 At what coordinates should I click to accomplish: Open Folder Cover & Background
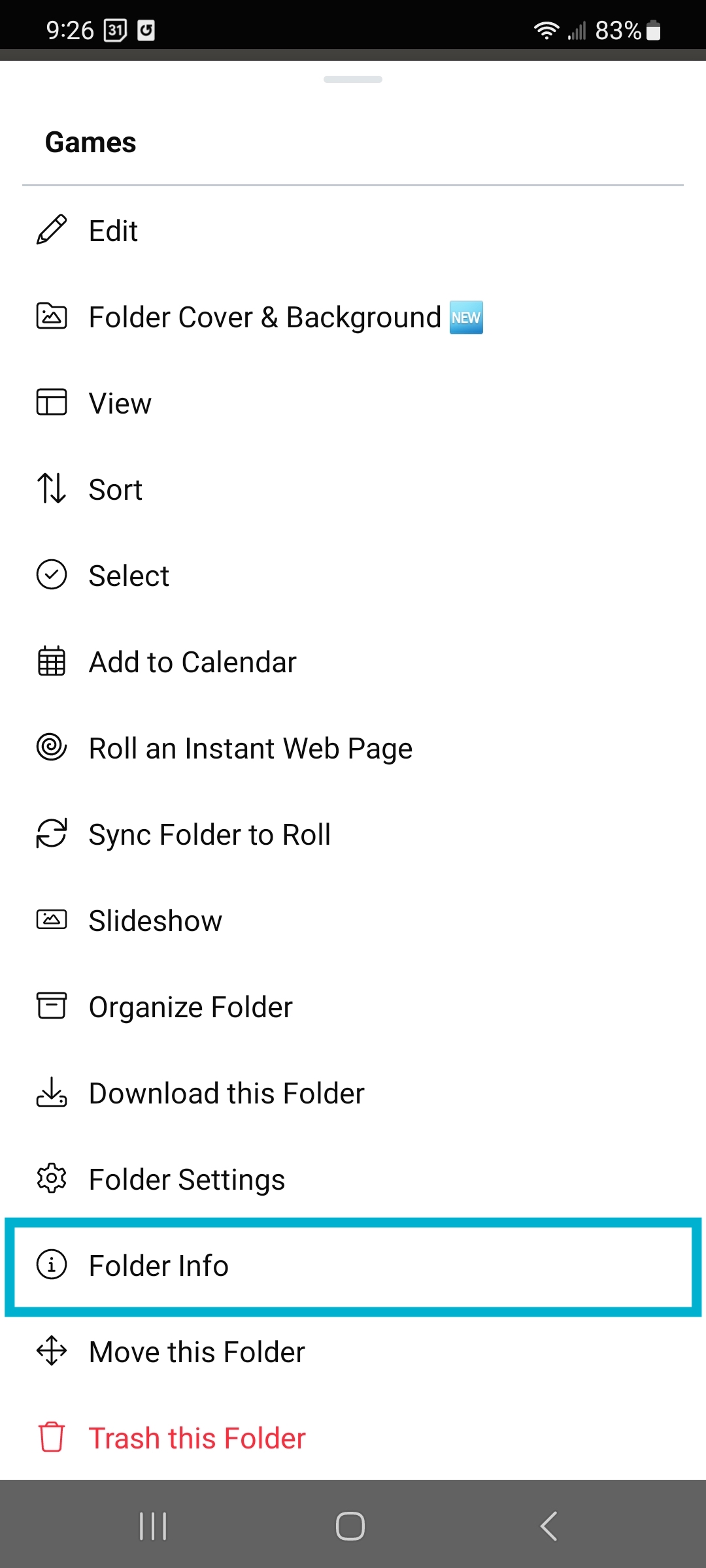pos(353,317)
